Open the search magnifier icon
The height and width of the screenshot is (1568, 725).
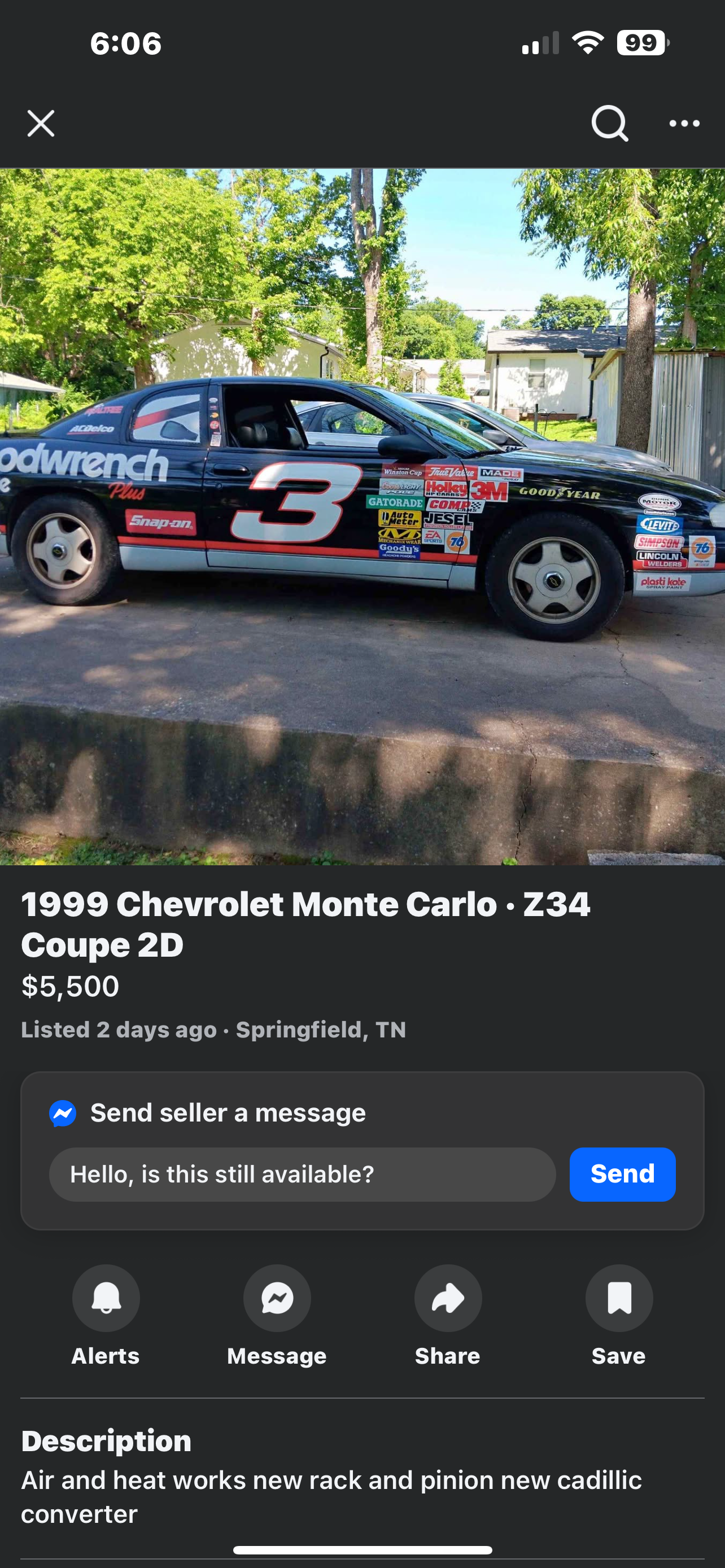[609, 124]
